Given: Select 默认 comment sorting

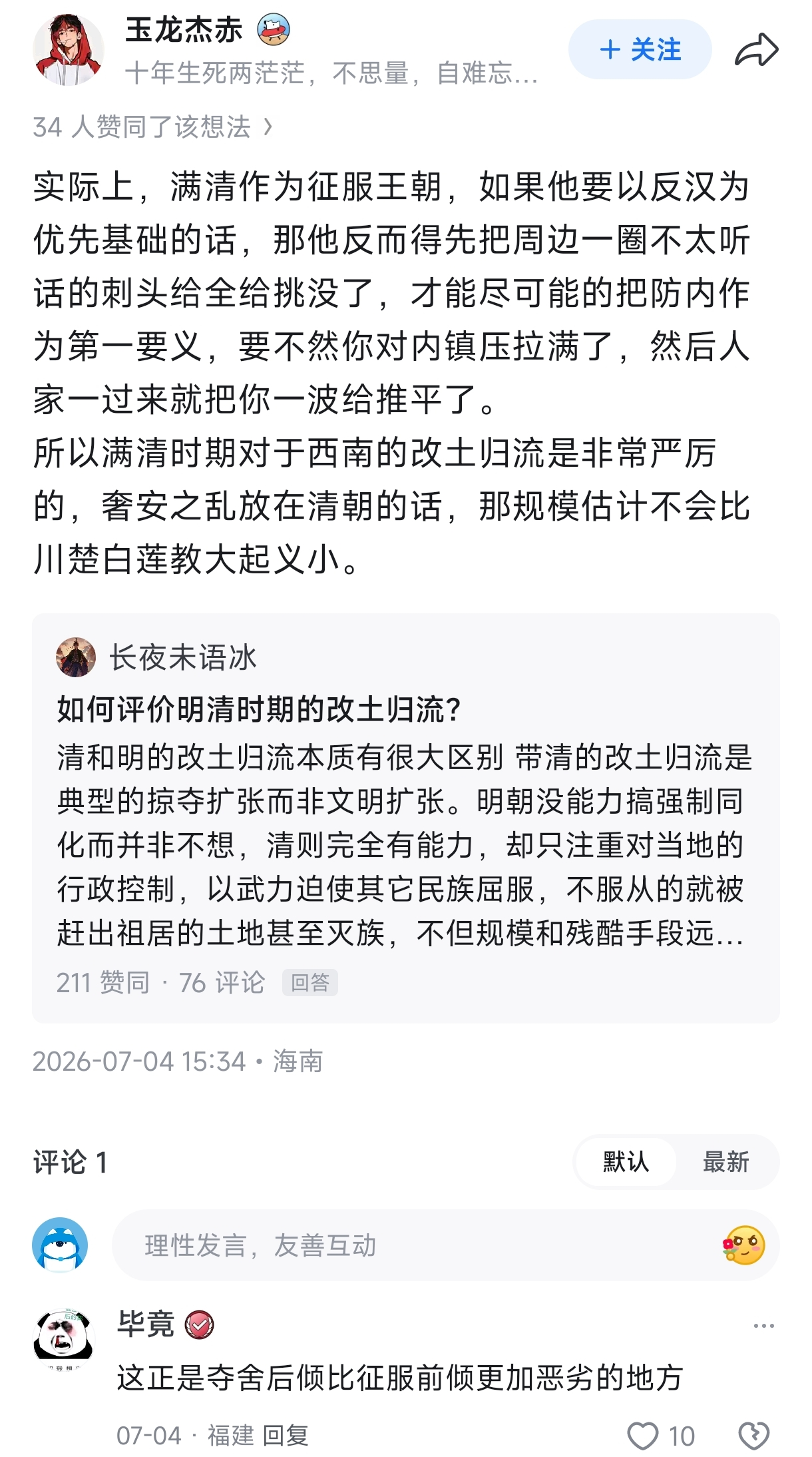Looking at the screenshot, I should [626, 1162].
